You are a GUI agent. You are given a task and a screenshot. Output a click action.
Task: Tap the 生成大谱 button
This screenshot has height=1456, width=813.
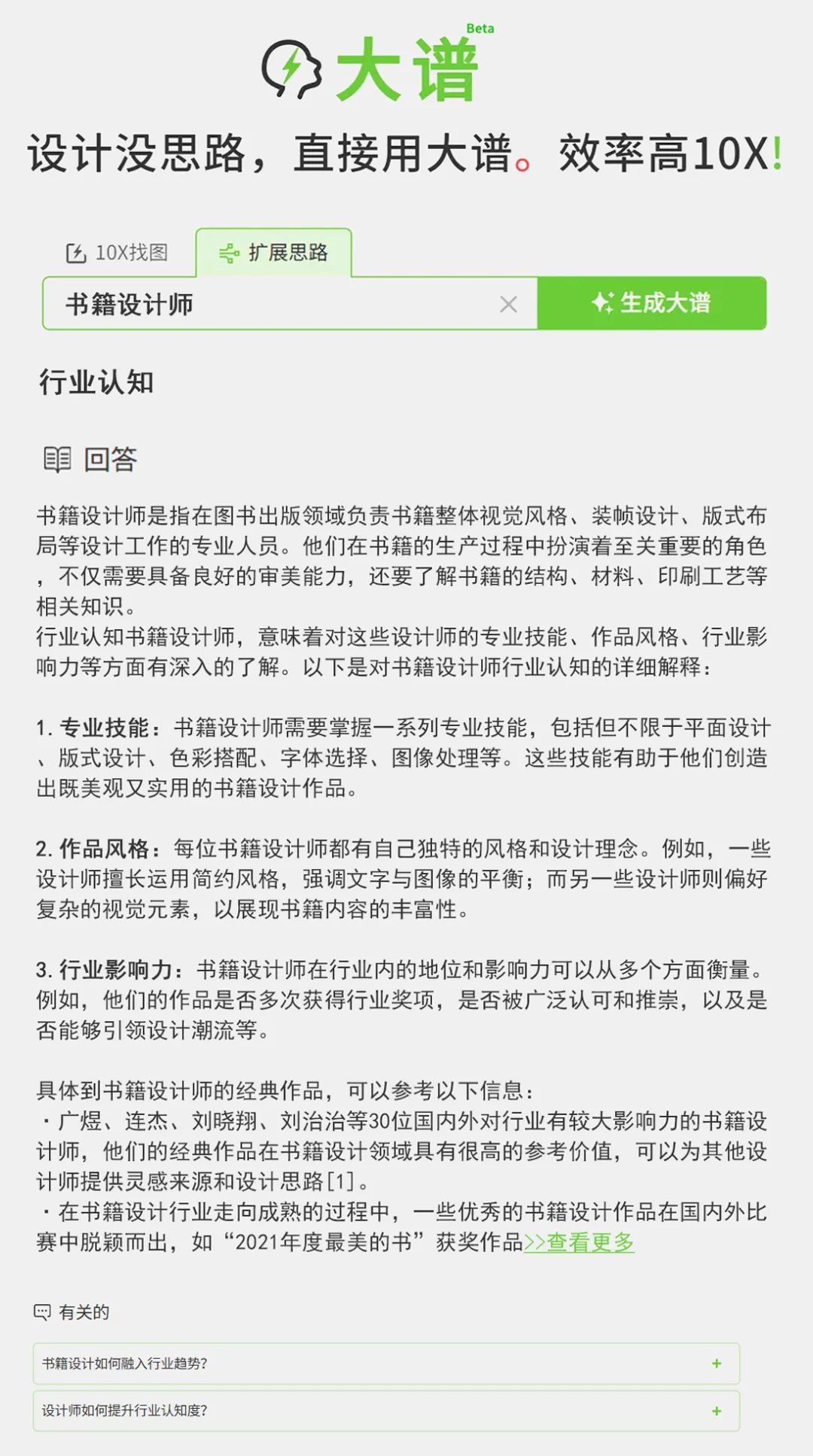652,303
